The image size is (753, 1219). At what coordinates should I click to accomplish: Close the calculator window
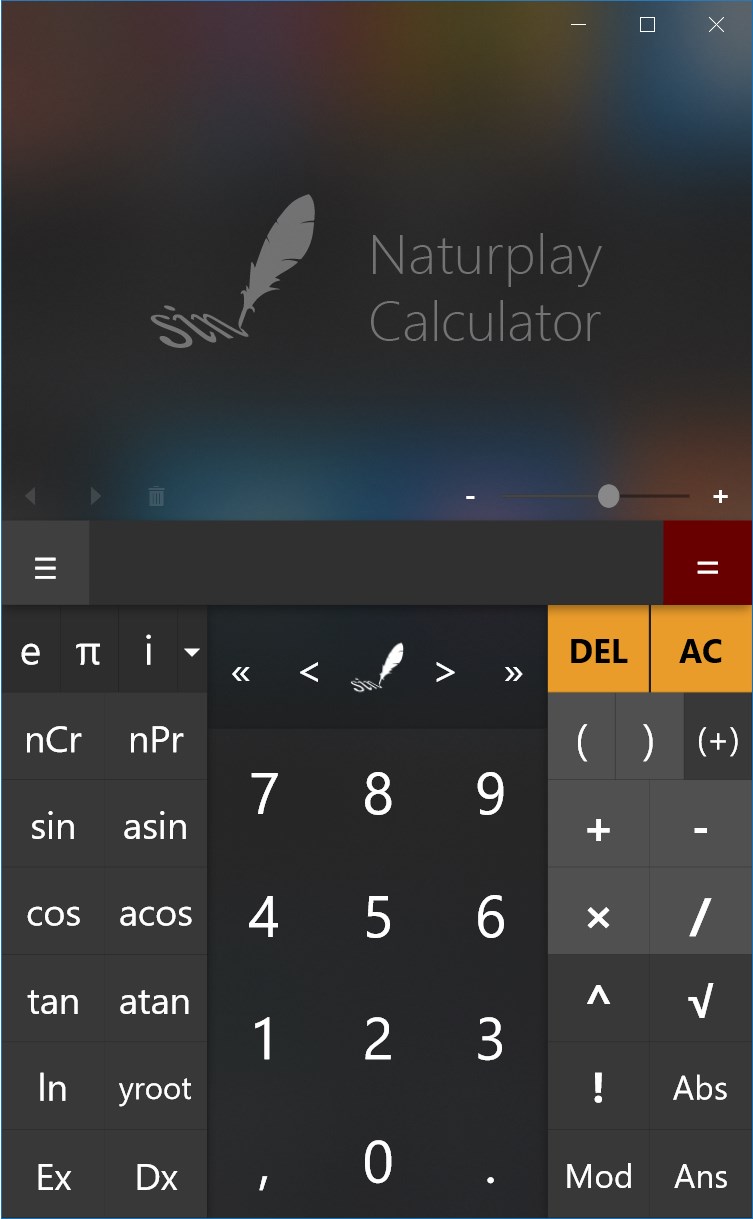pos(716,25)
